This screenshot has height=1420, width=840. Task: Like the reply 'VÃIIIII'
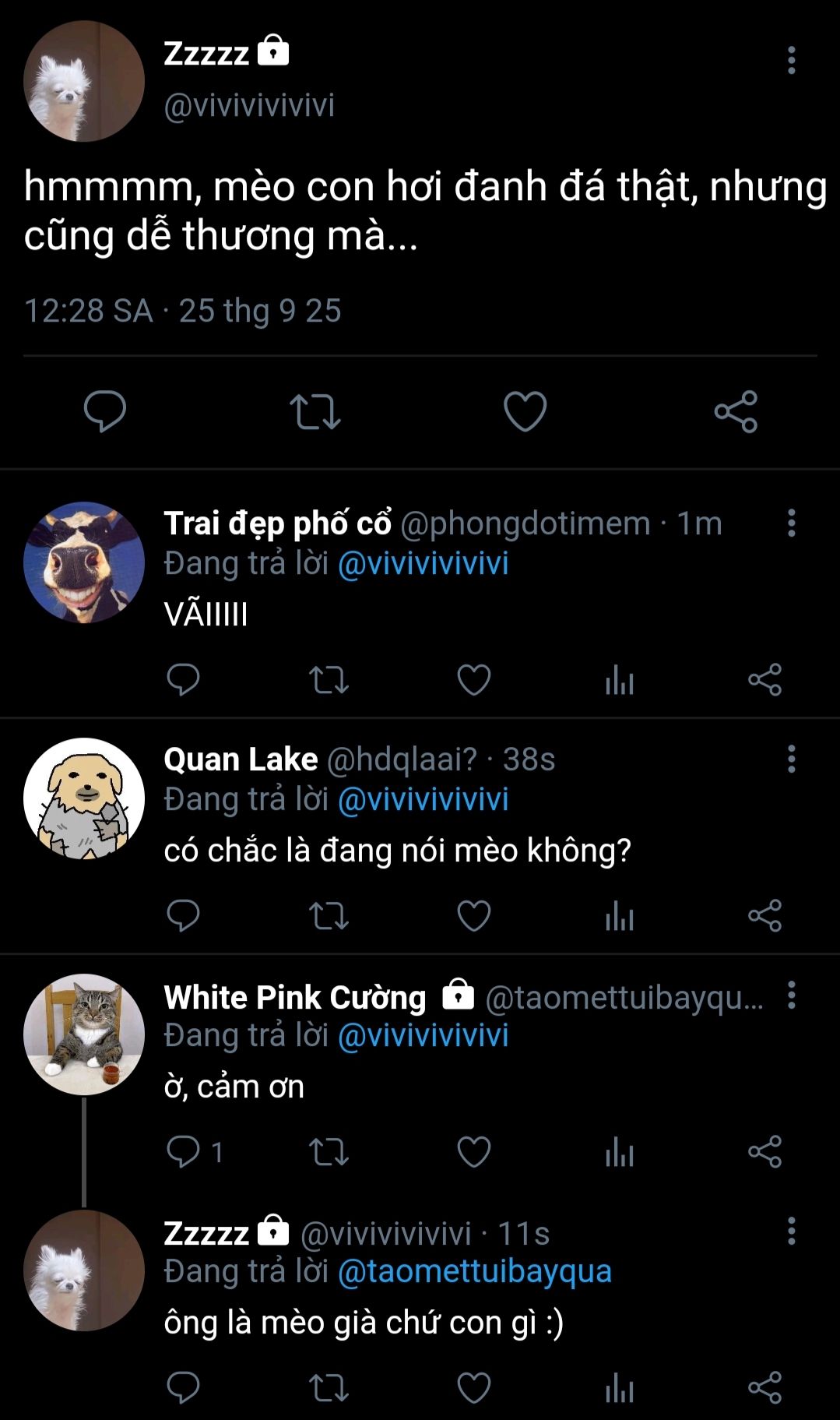point(473,680)
